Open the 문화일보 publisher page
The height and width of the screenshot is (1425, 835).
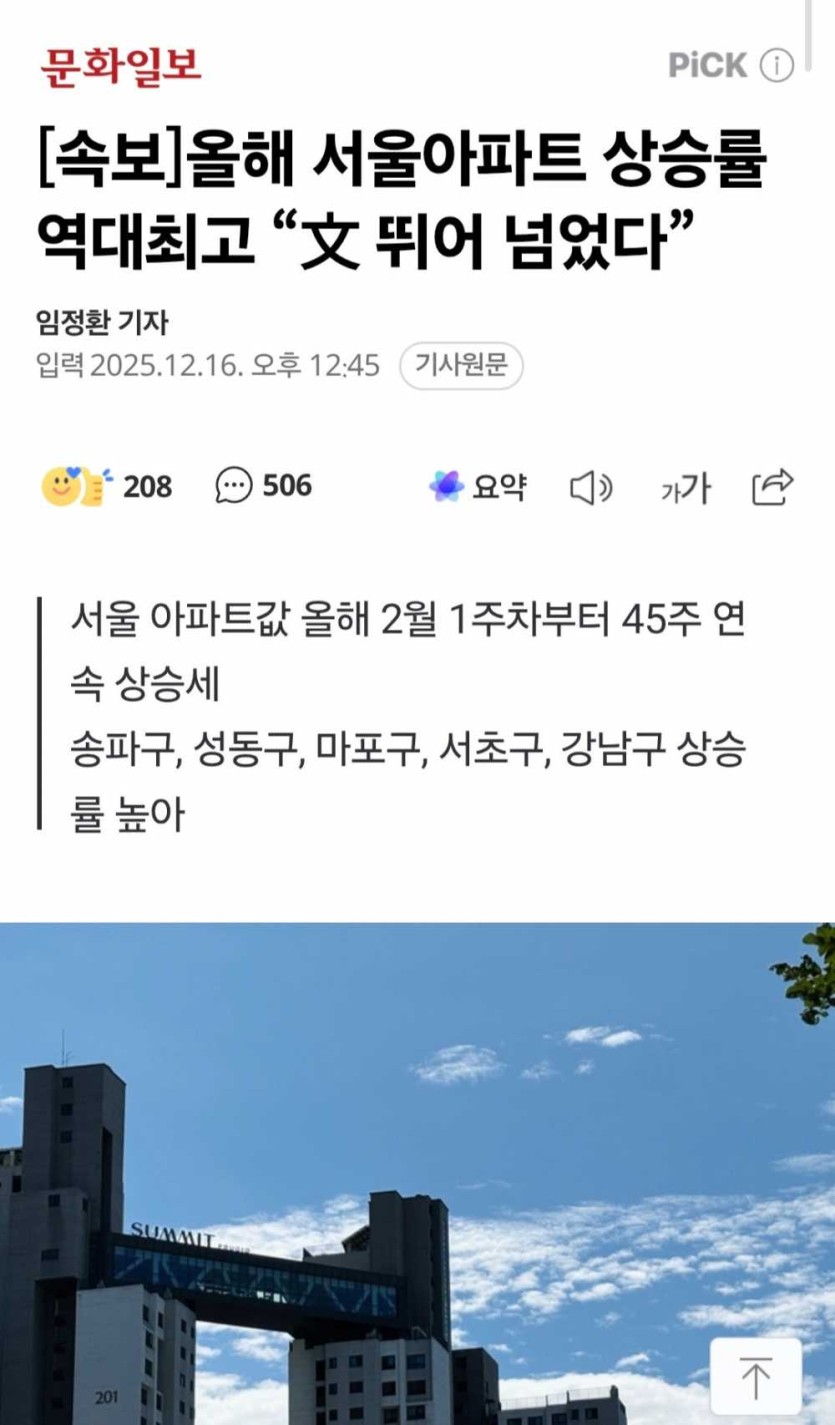click(121, 66)
